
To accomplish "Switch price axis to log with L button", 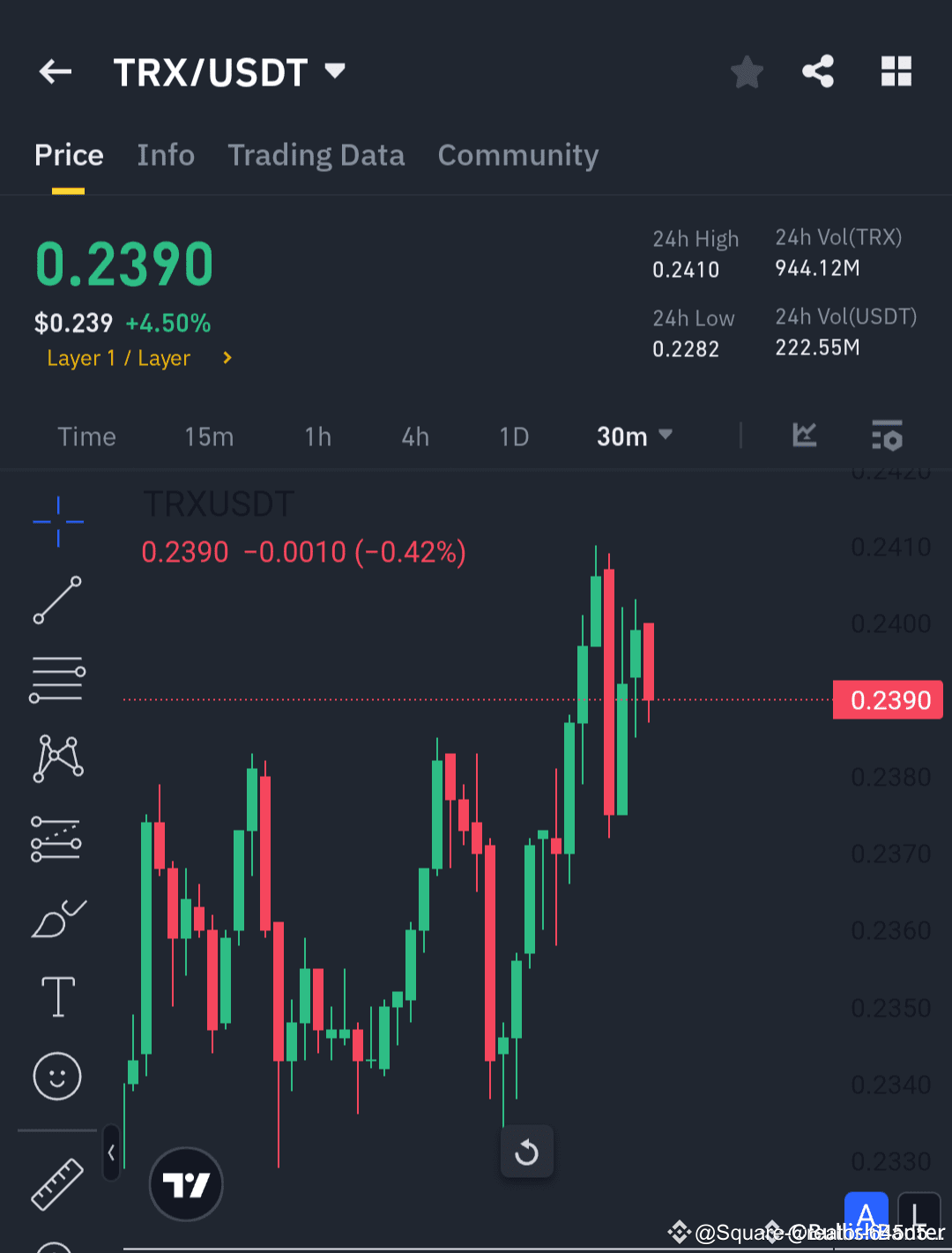I will coord(919,1214).
